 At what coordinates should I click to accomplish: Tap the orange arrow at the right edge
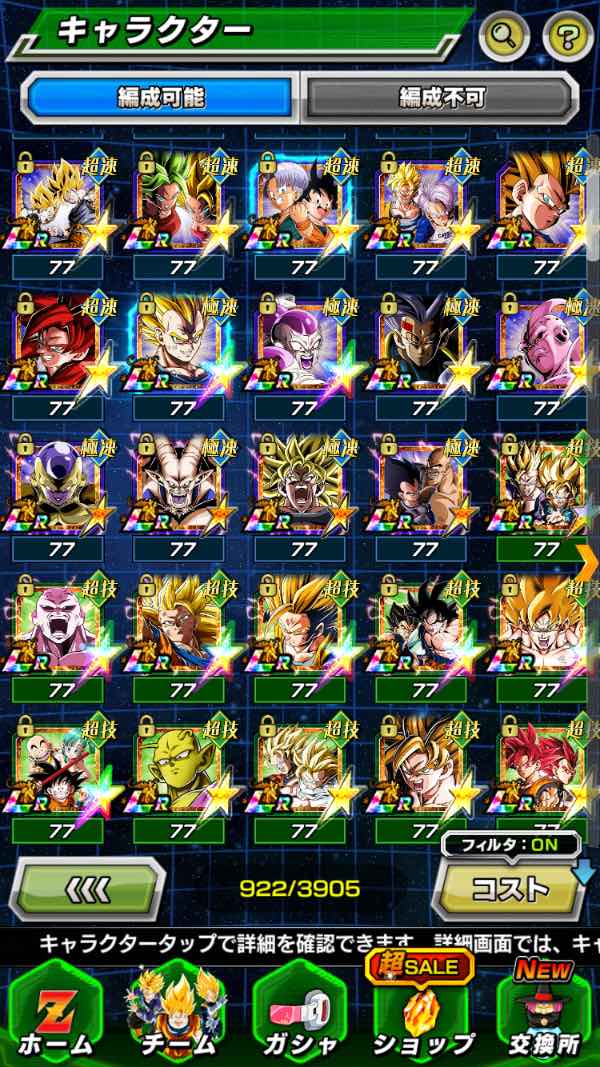click(x=586, y=559)
